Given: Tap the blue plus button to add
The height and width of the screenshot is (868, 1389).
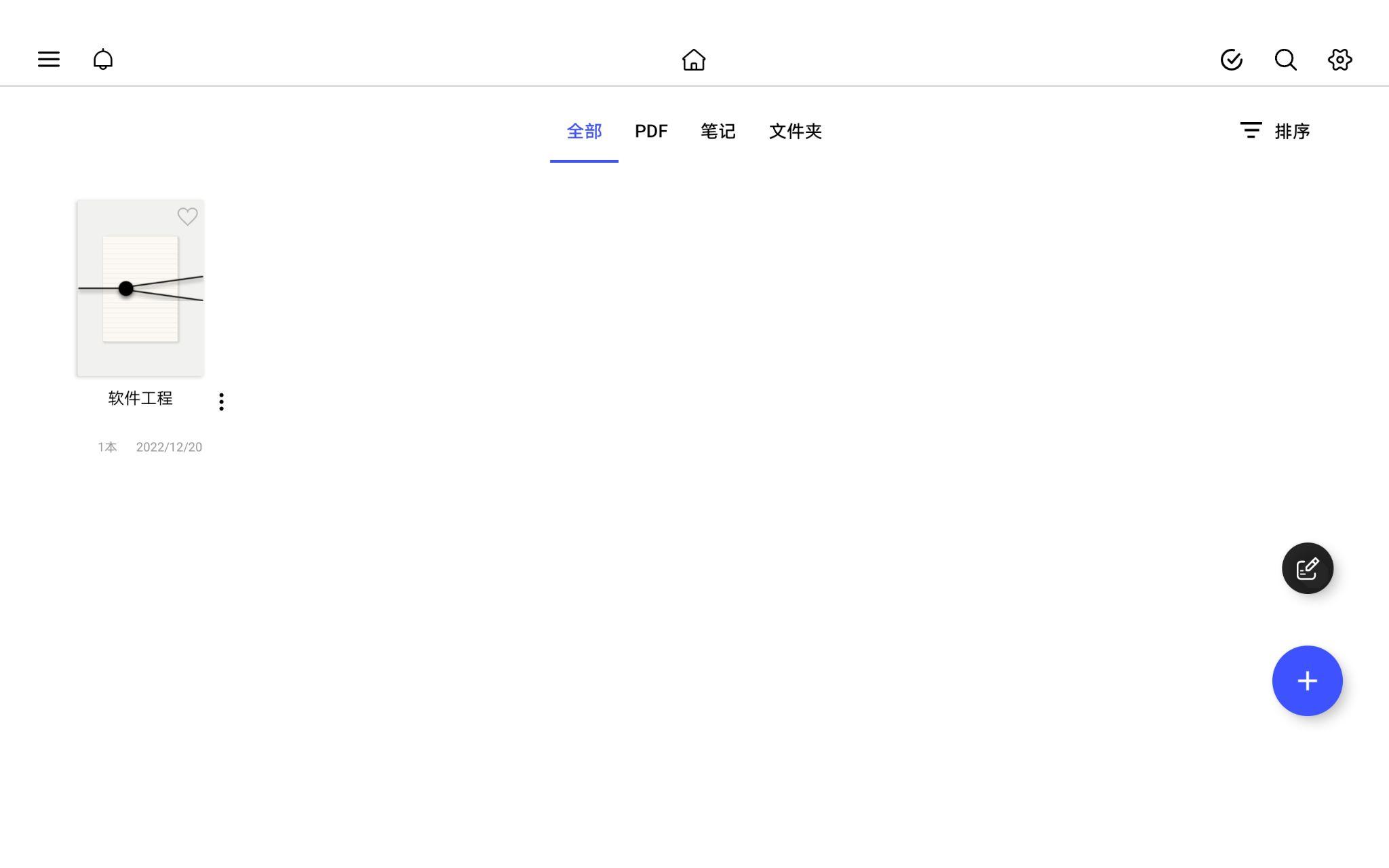Looking at the screenshot, I should [x=1307, y=681].
